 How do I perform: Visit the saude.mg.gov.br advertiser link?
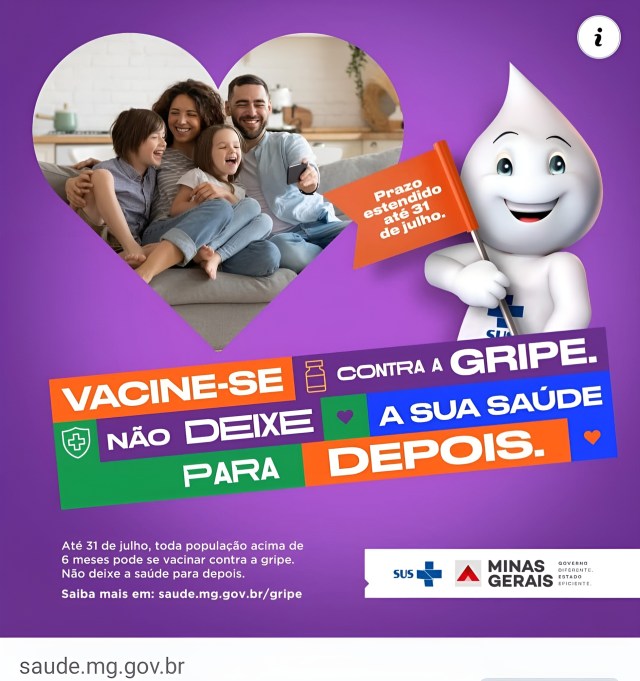point(101,666)
